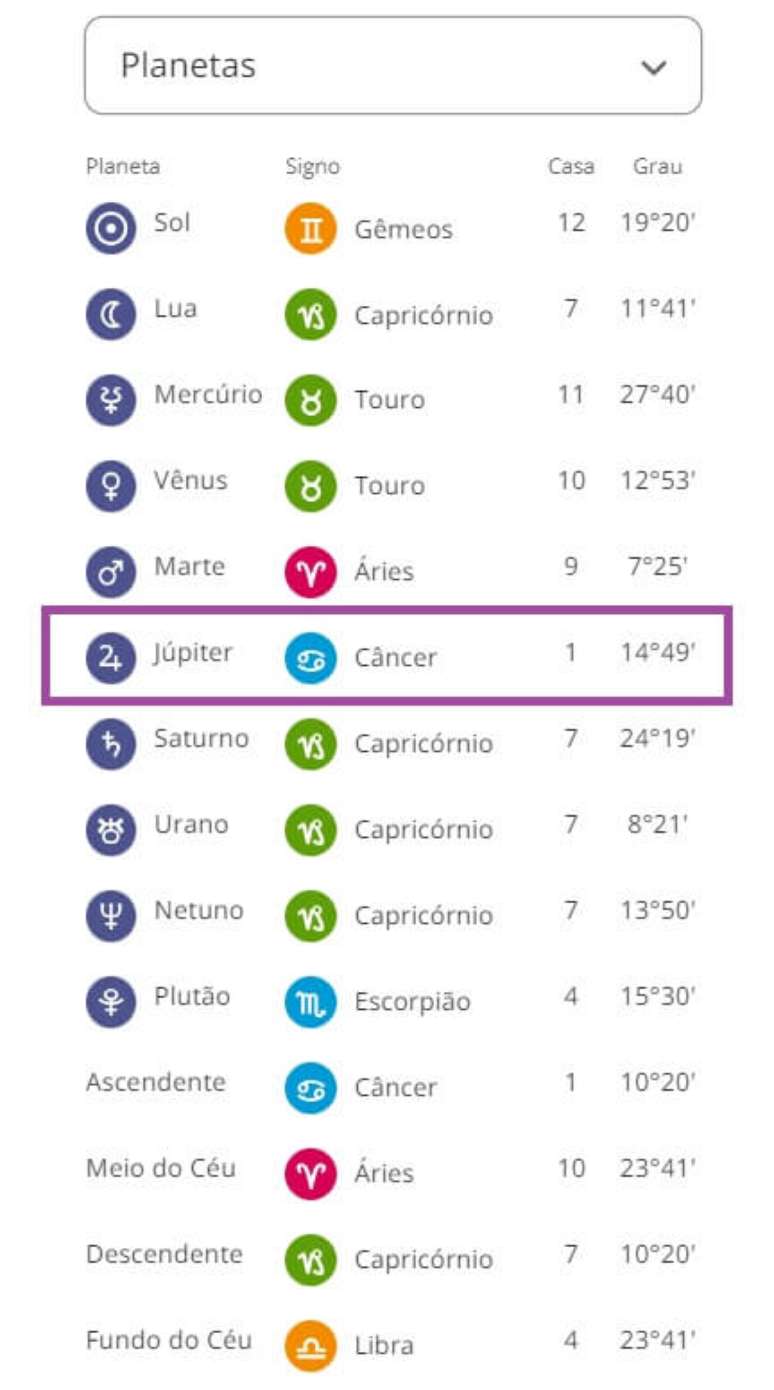This screenshot has width=774, height=1390.
Task: Select the Mercúrio planet symbol icon
Action: pos(113,394)
